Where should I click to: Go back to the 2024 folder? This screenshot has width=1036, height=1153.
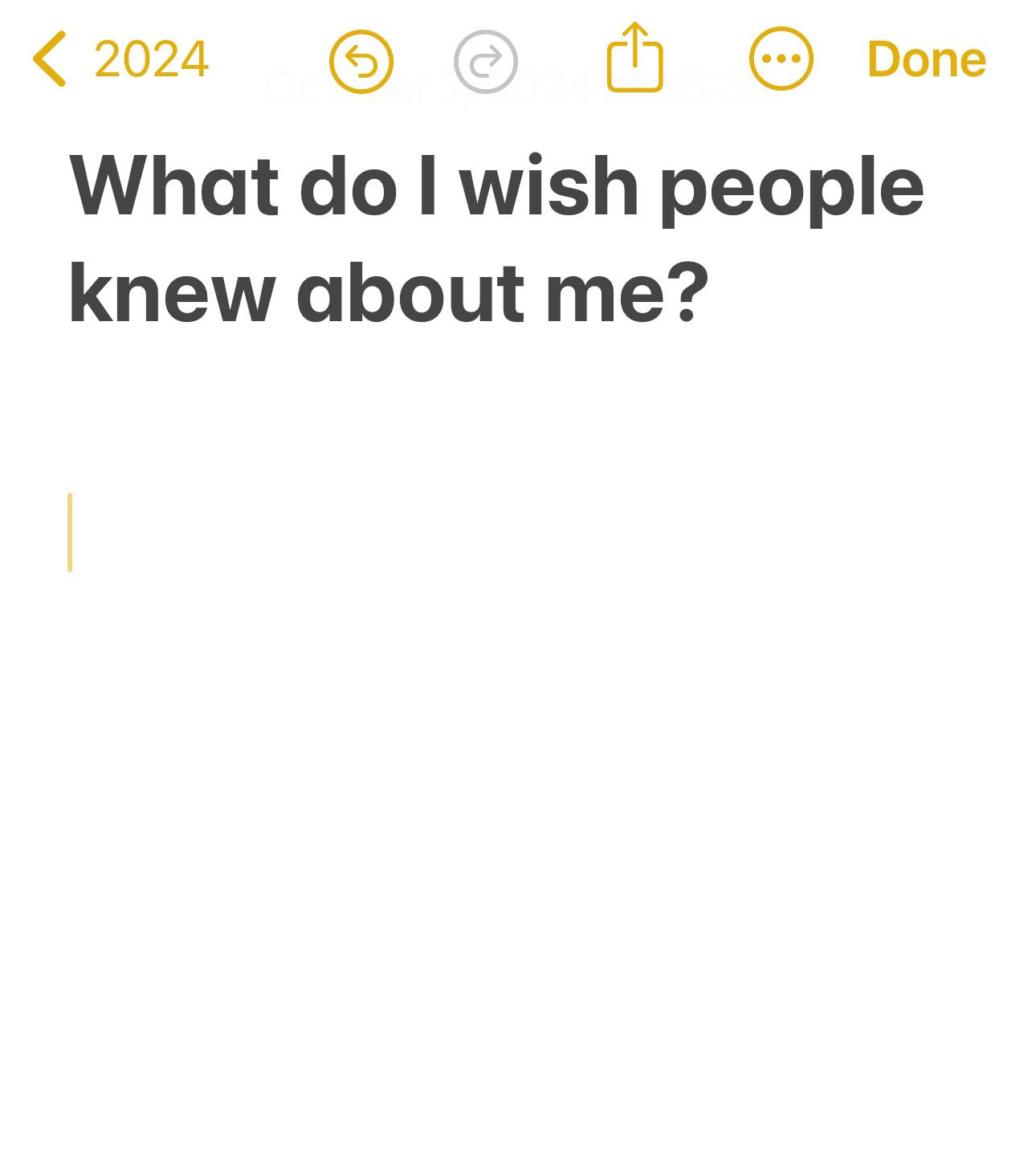(x=120, y=59)
